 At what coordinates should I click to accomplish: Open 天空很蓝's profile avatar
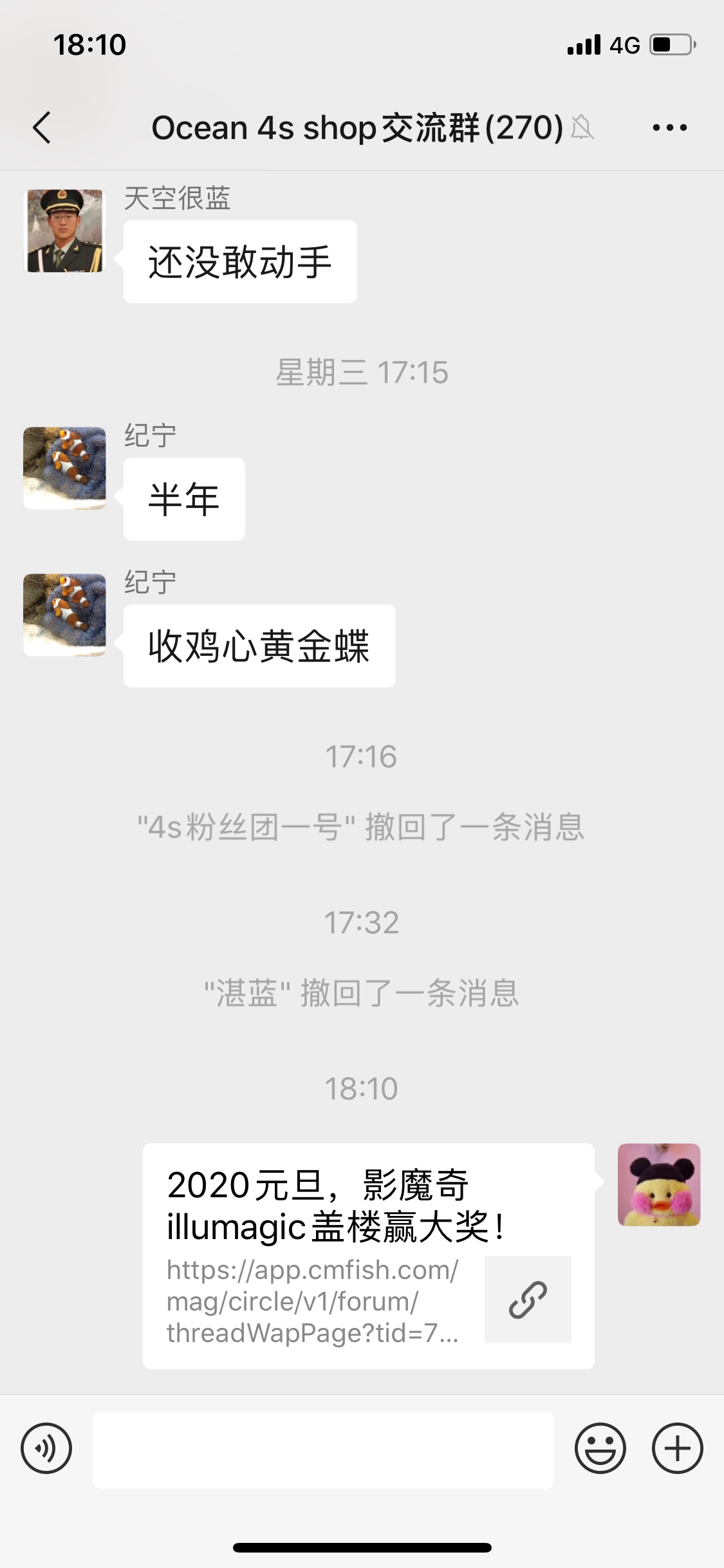click(64, 230)
